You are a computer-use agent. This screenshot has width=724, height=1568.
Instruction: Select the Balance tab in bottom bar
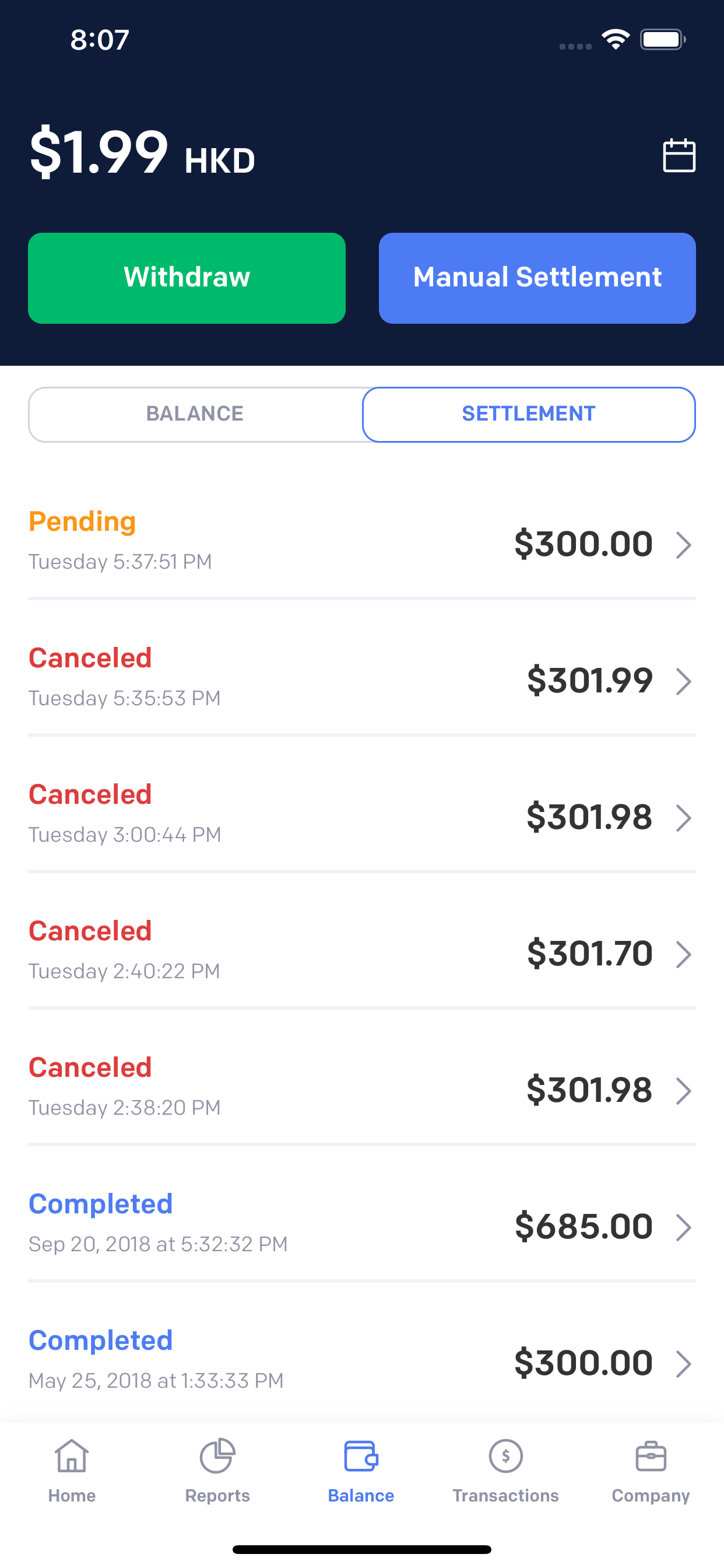(x=361, y=1471)
